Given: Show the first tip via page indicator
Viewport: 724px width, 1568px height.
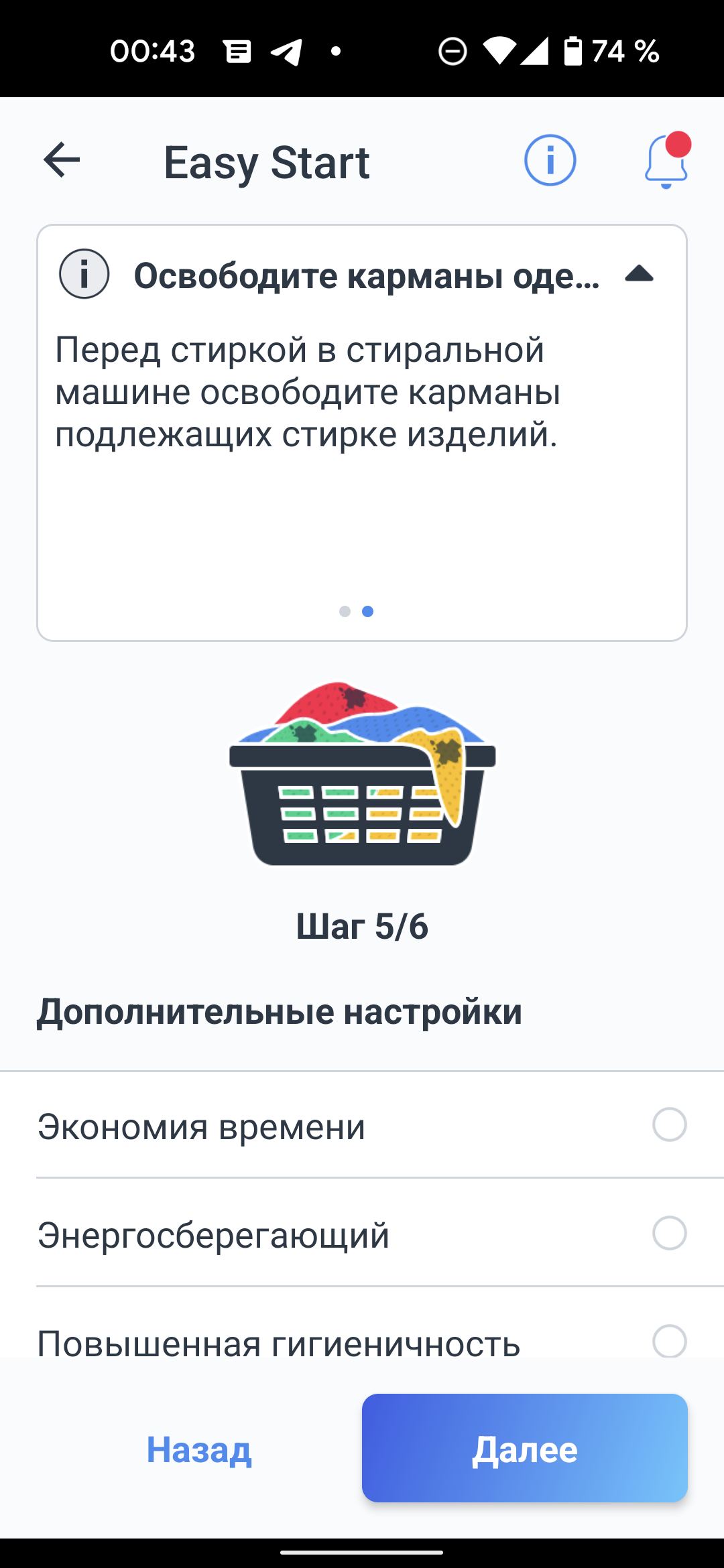Looking at the screenshot, I should tap(345, 611).
